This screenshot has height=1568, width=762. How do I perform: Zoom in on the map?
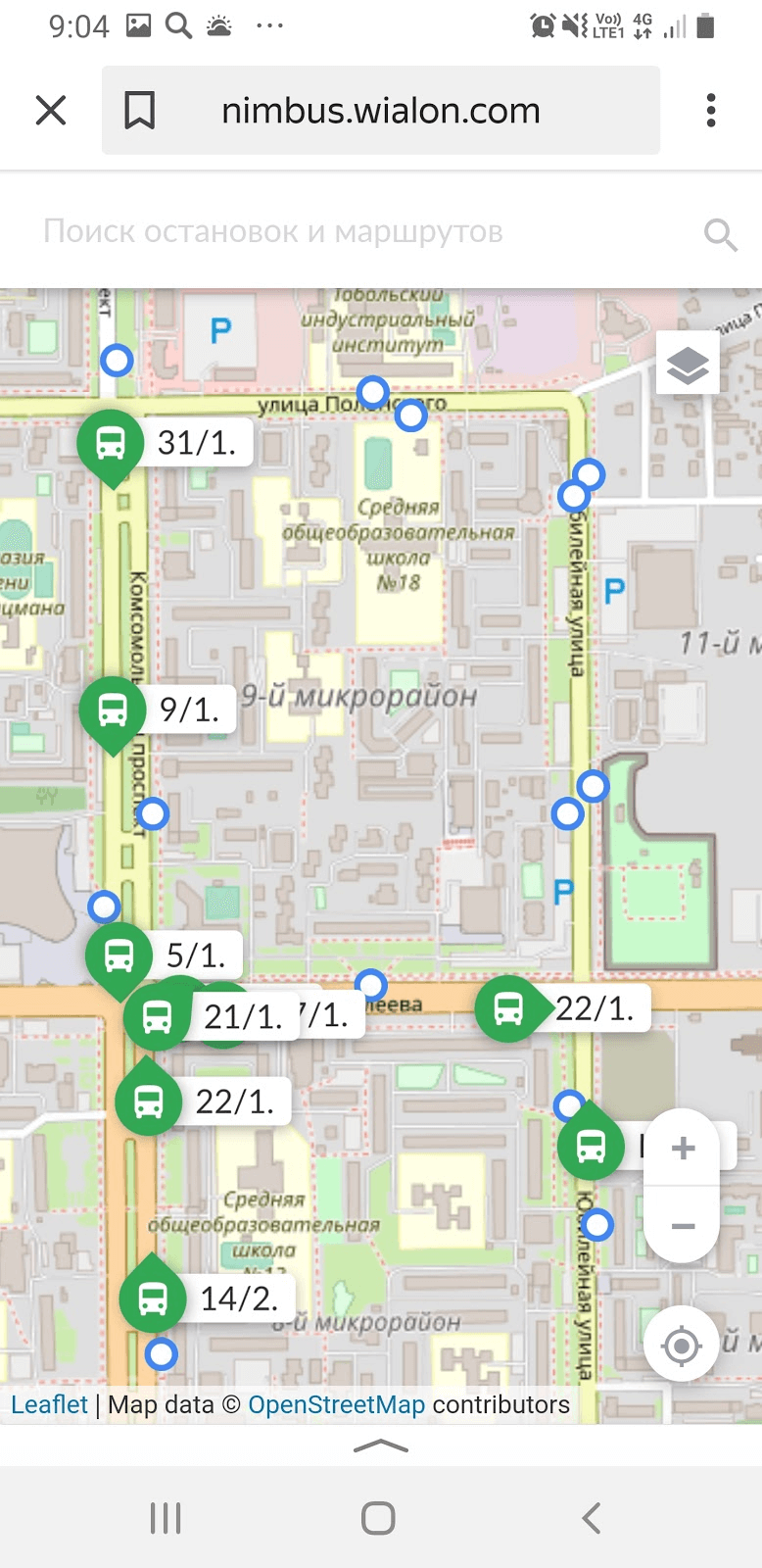[683, 1149]
